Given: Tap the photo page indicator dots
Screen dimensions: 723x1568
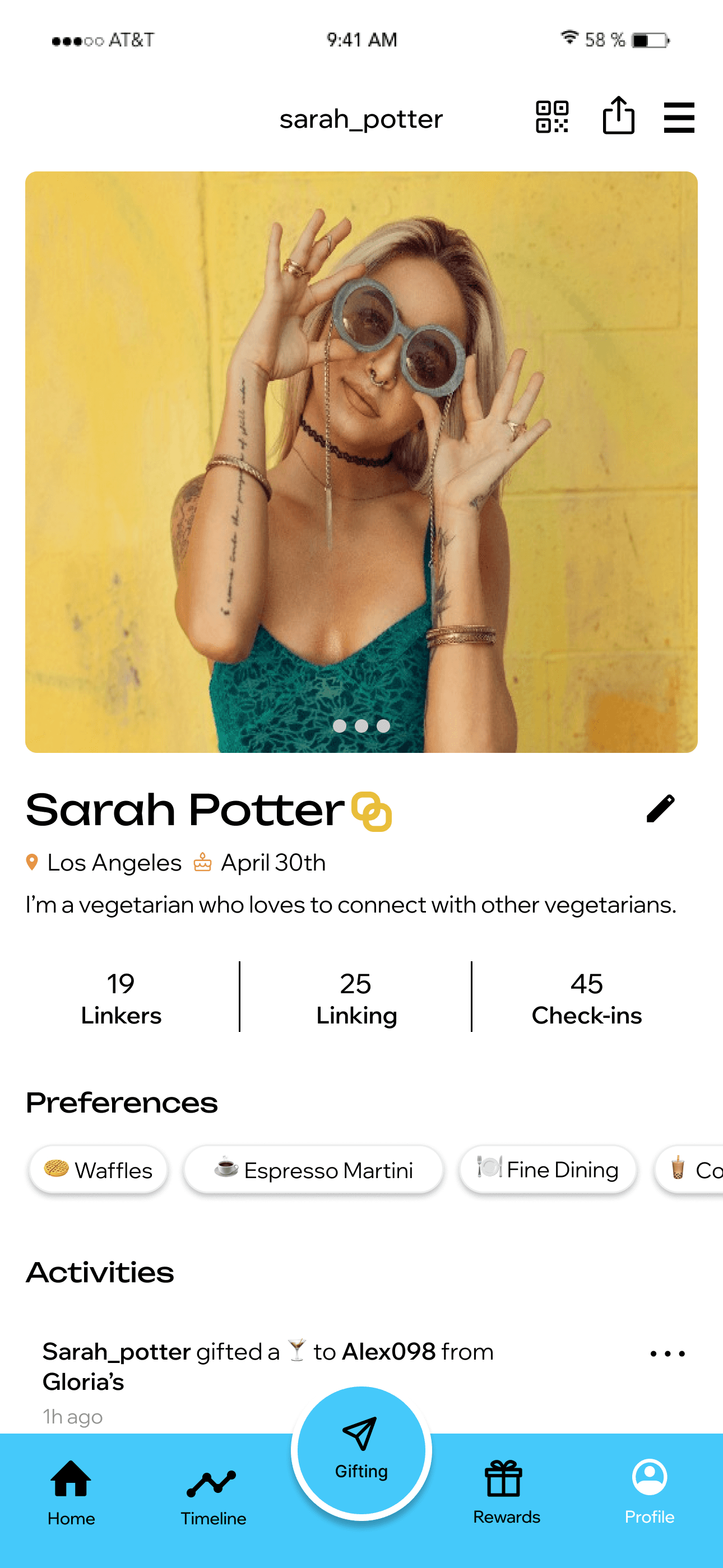Looking at the screenshot, I should pos(361,725).
